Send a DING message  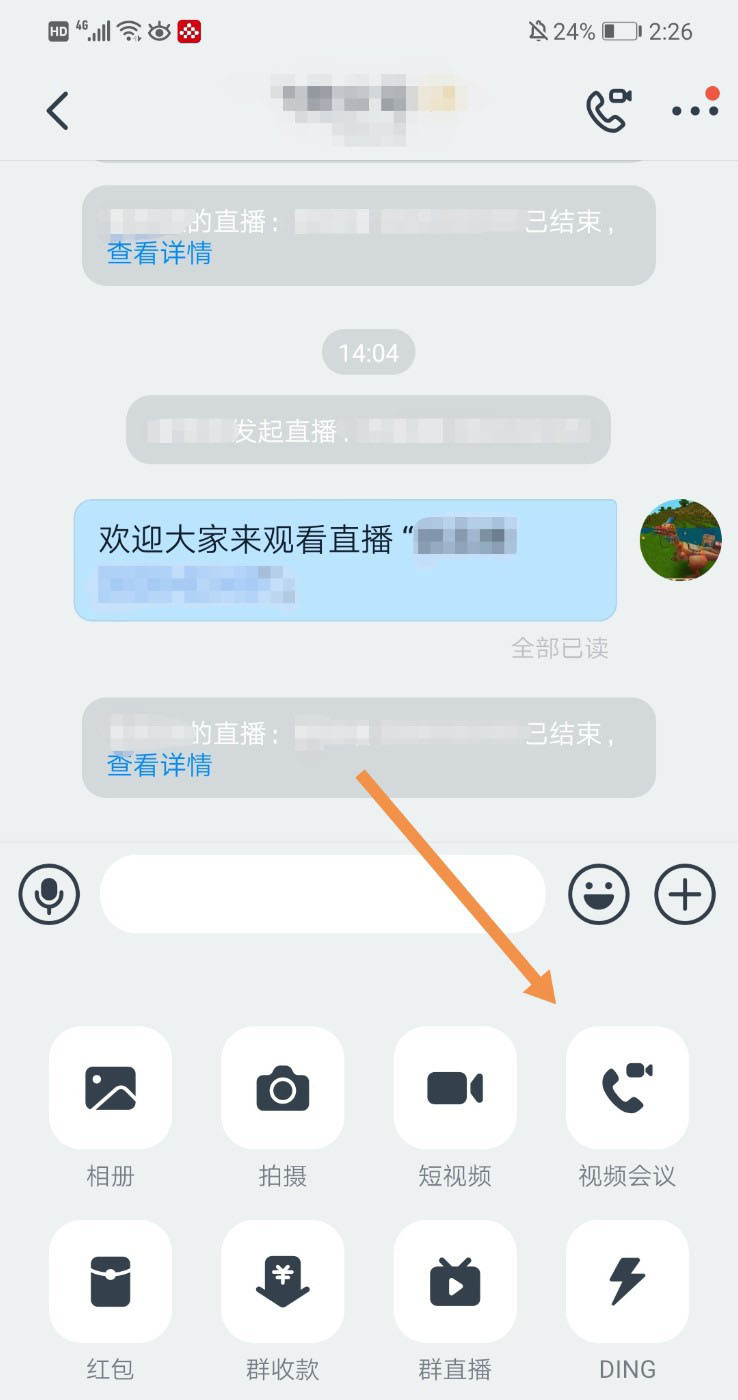[x=627, y=1282]
